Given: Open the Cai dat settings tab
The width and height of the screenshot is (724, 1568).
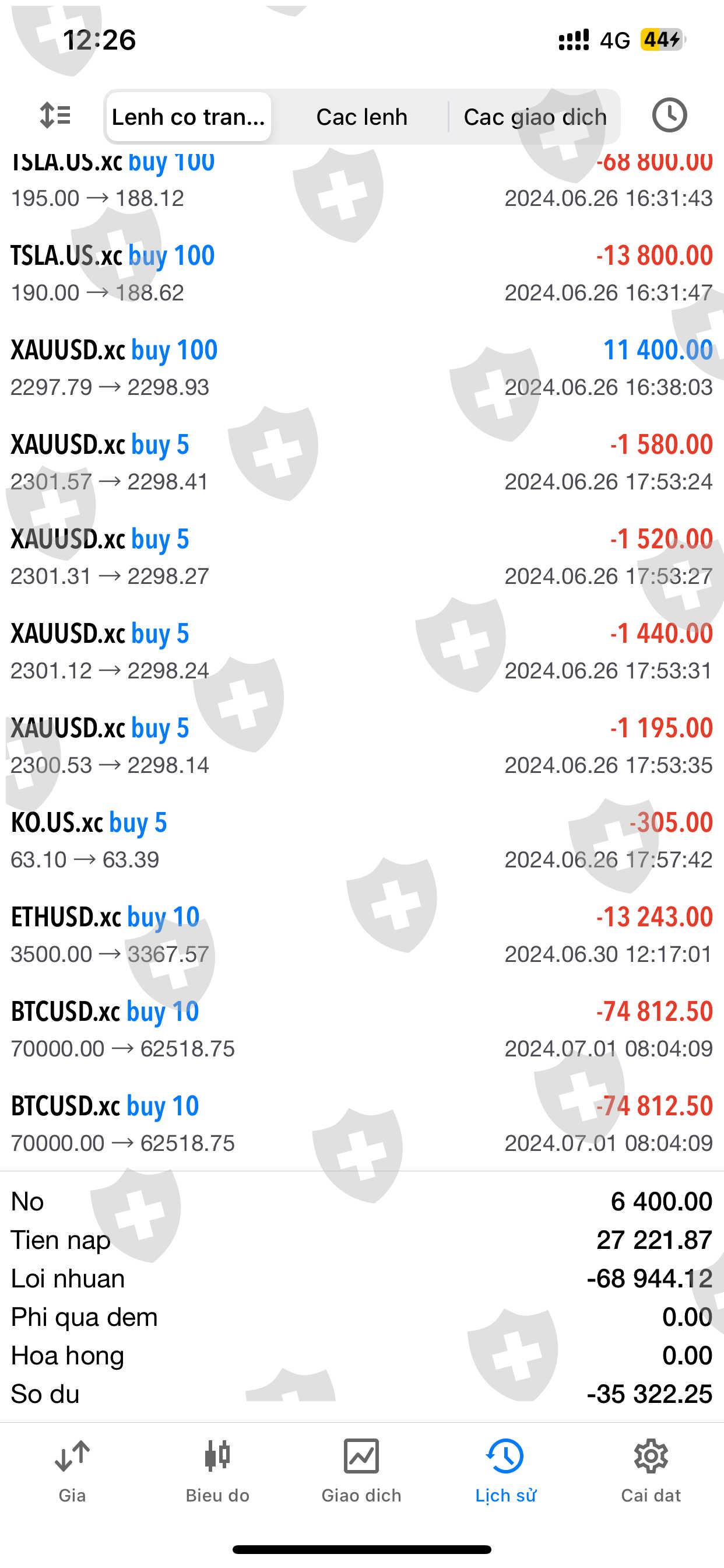Looking at the screenshot, I should coord(651,1471).
